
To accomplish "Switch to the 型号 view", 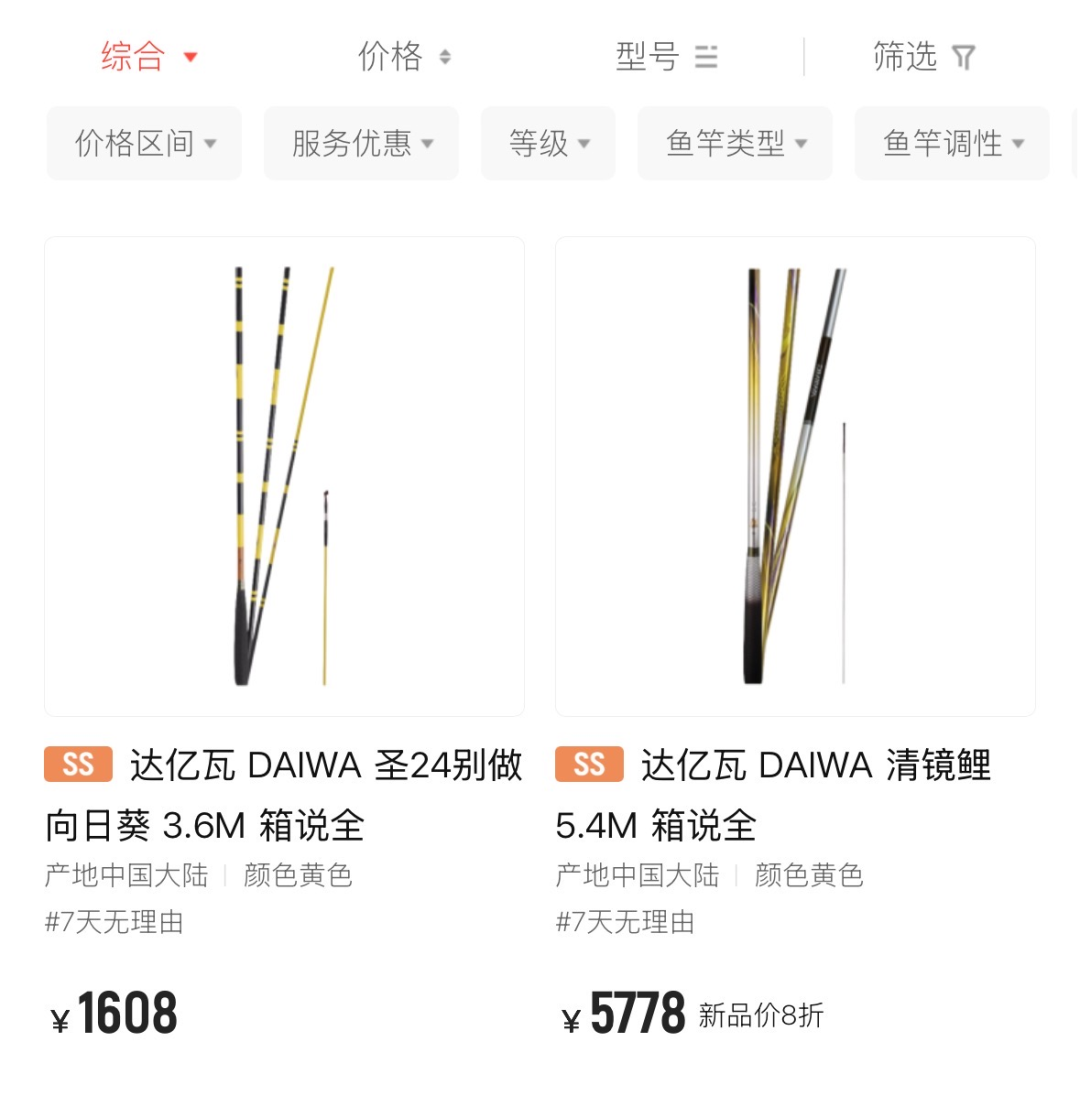I will tap(666, 56).
